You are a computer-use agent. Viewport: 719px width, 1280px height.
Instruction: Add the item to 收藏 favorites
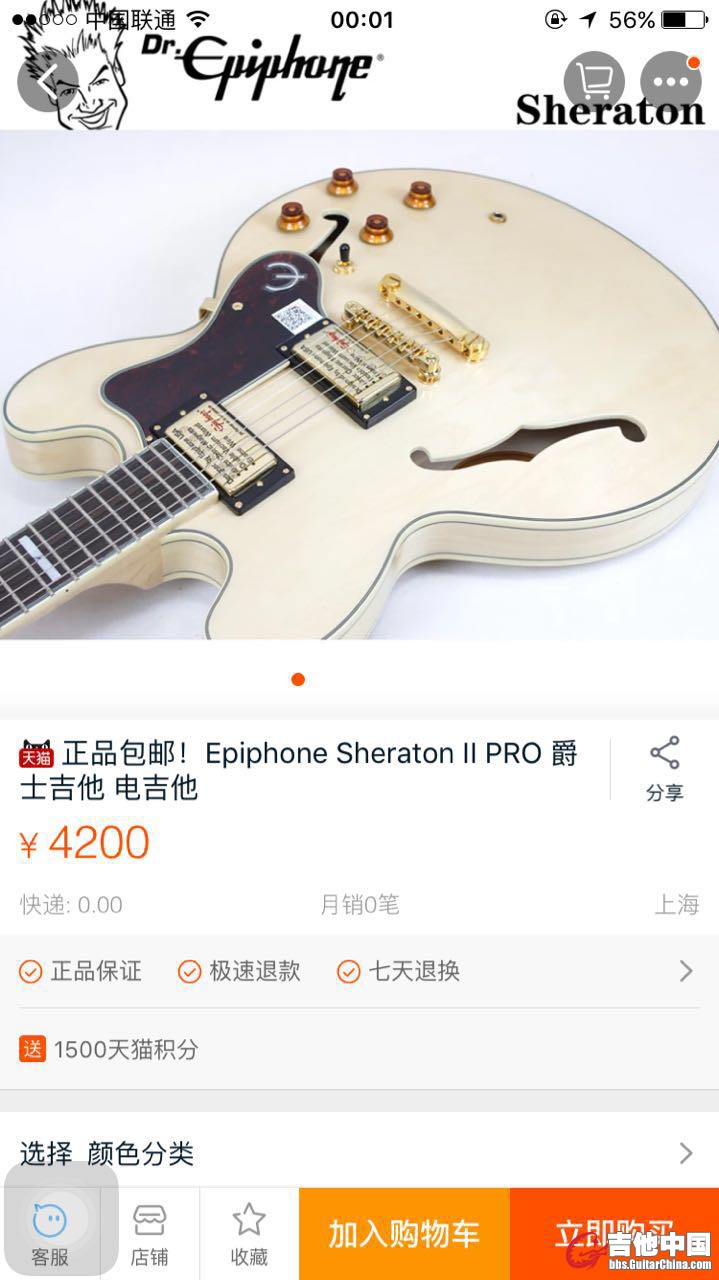coord(249,1233)
